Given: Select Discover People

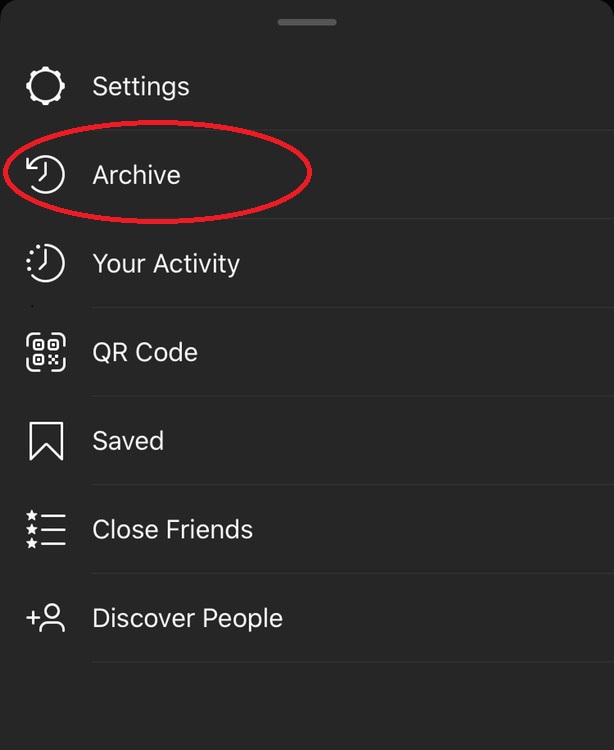Looking at the screenshot, I should click(x=187, y=618).
